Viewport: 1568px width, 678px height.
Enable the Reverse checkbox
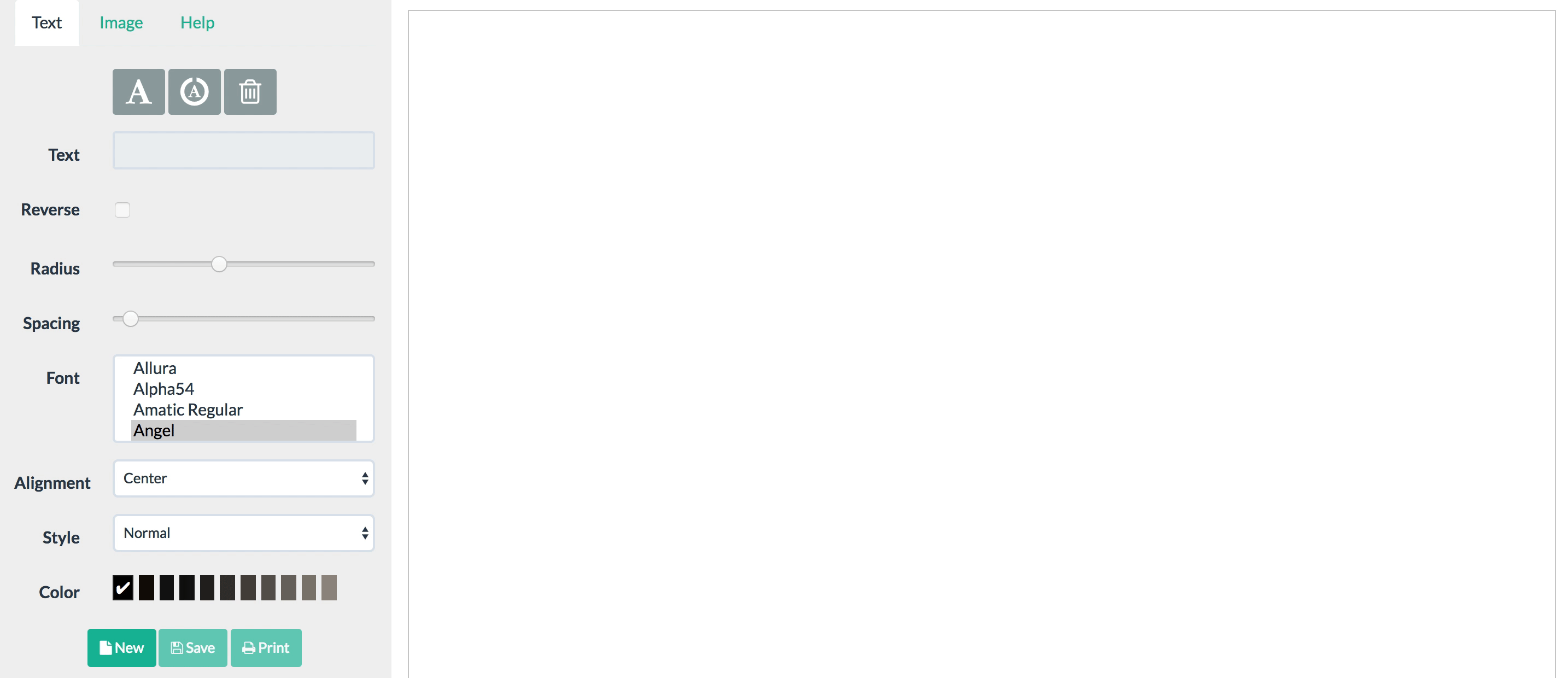tap(122, 210)
